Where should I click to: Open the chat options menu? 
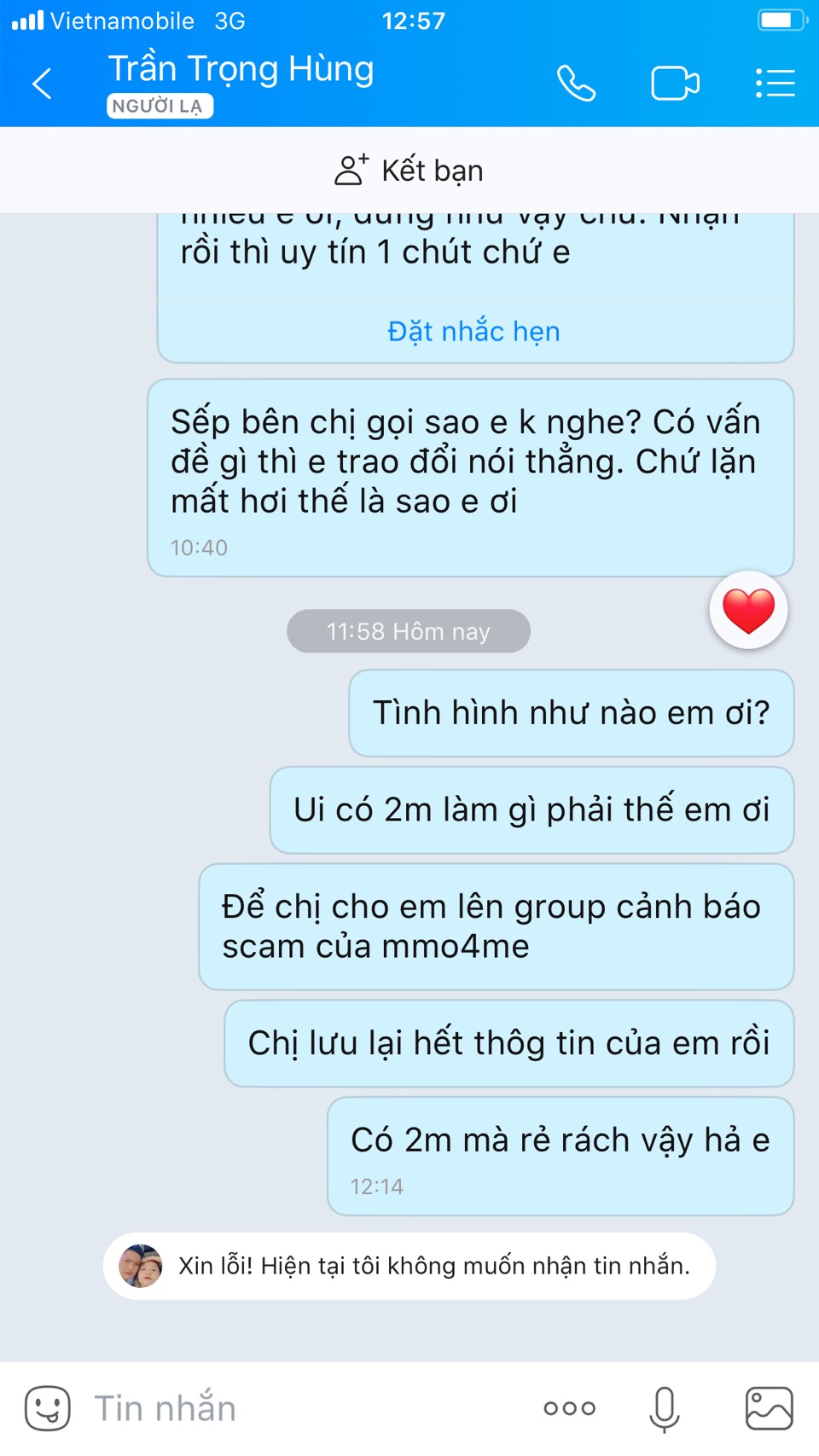coord(775,84)
